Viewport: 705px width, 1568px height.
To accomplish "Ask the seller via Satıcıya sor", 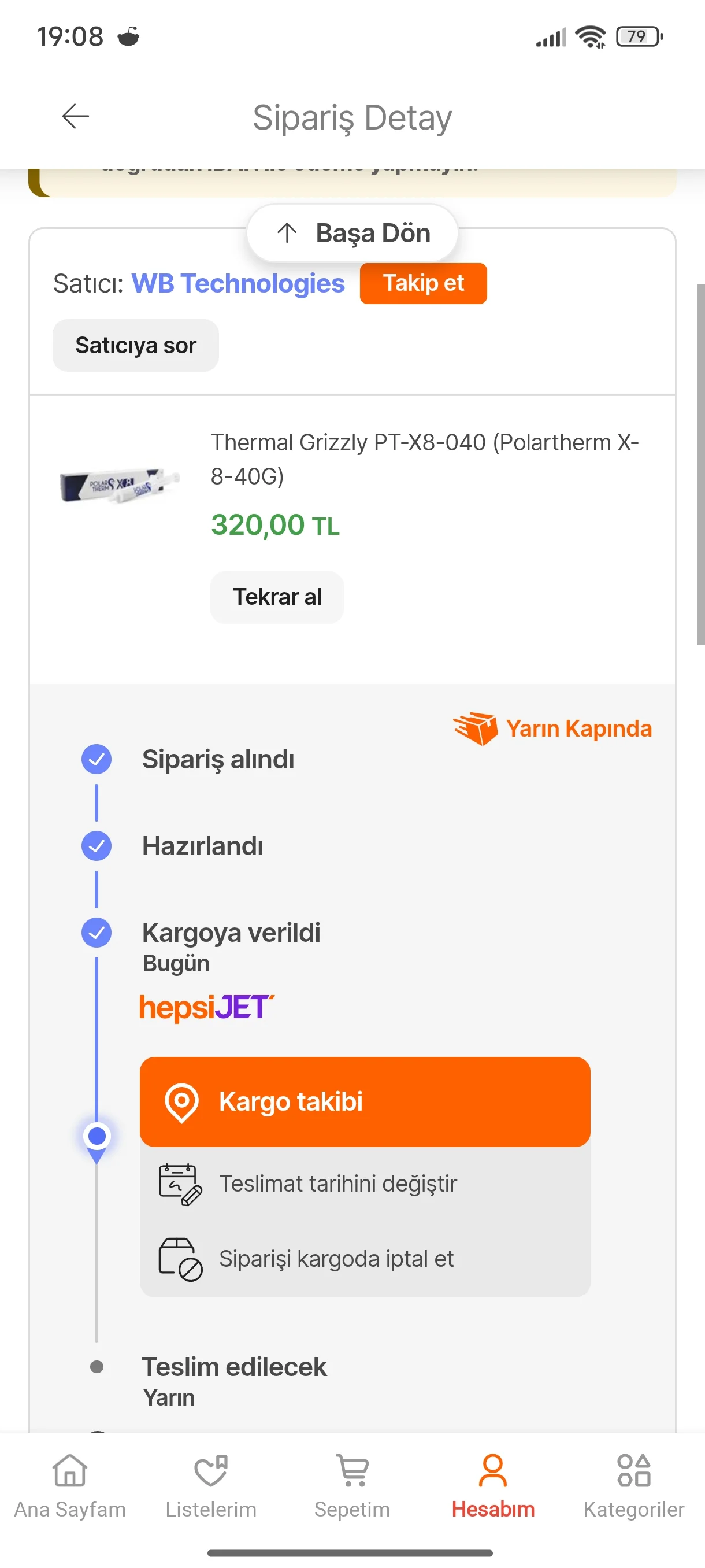I will point(135,346).
